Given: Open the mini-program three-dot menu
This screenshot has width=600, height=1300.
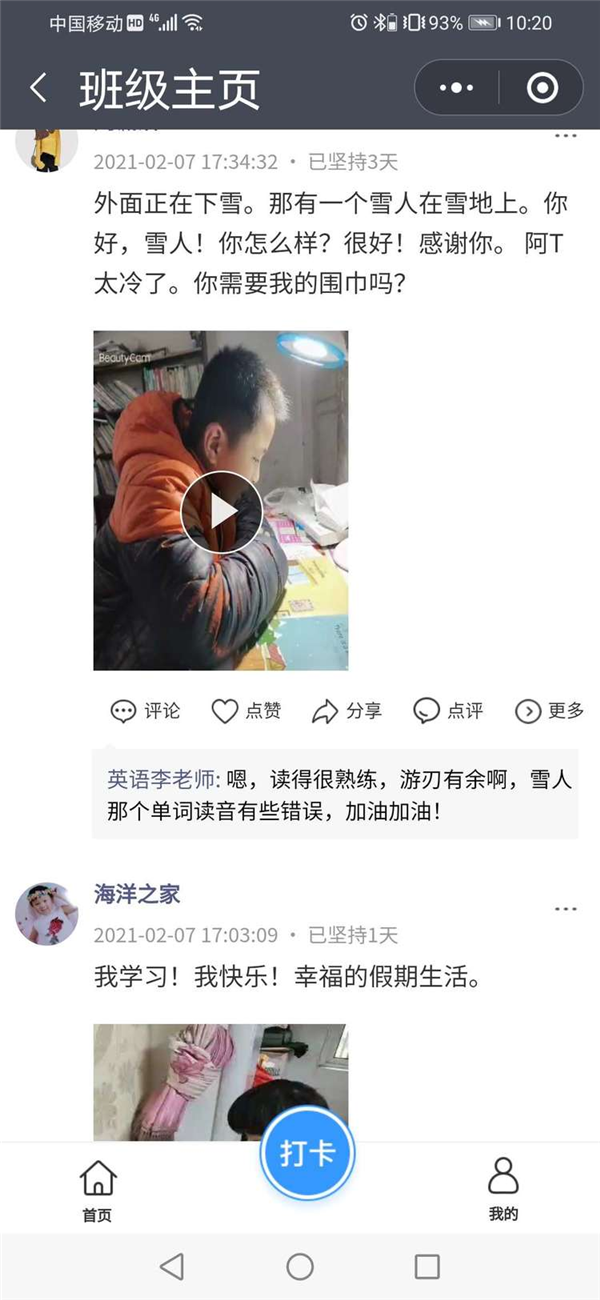Looking at the screenshot, I should click(x=456, y=88).
